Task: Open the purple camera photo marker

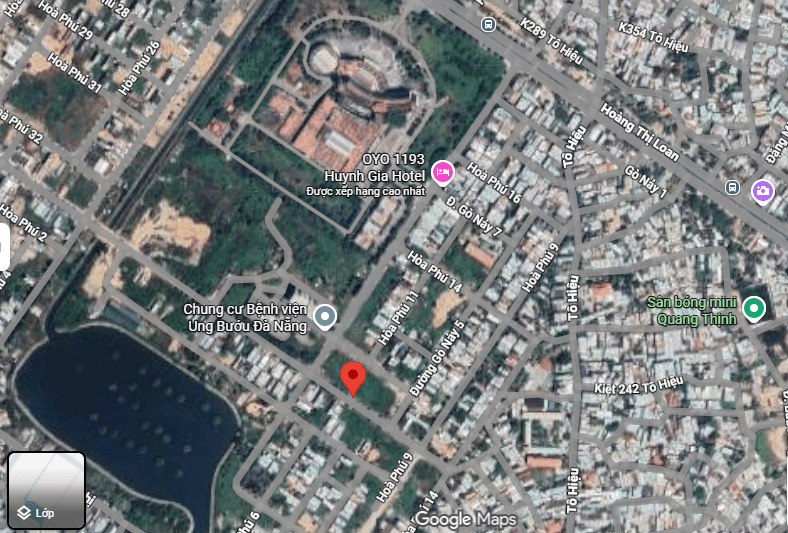Action: [763, 190]
